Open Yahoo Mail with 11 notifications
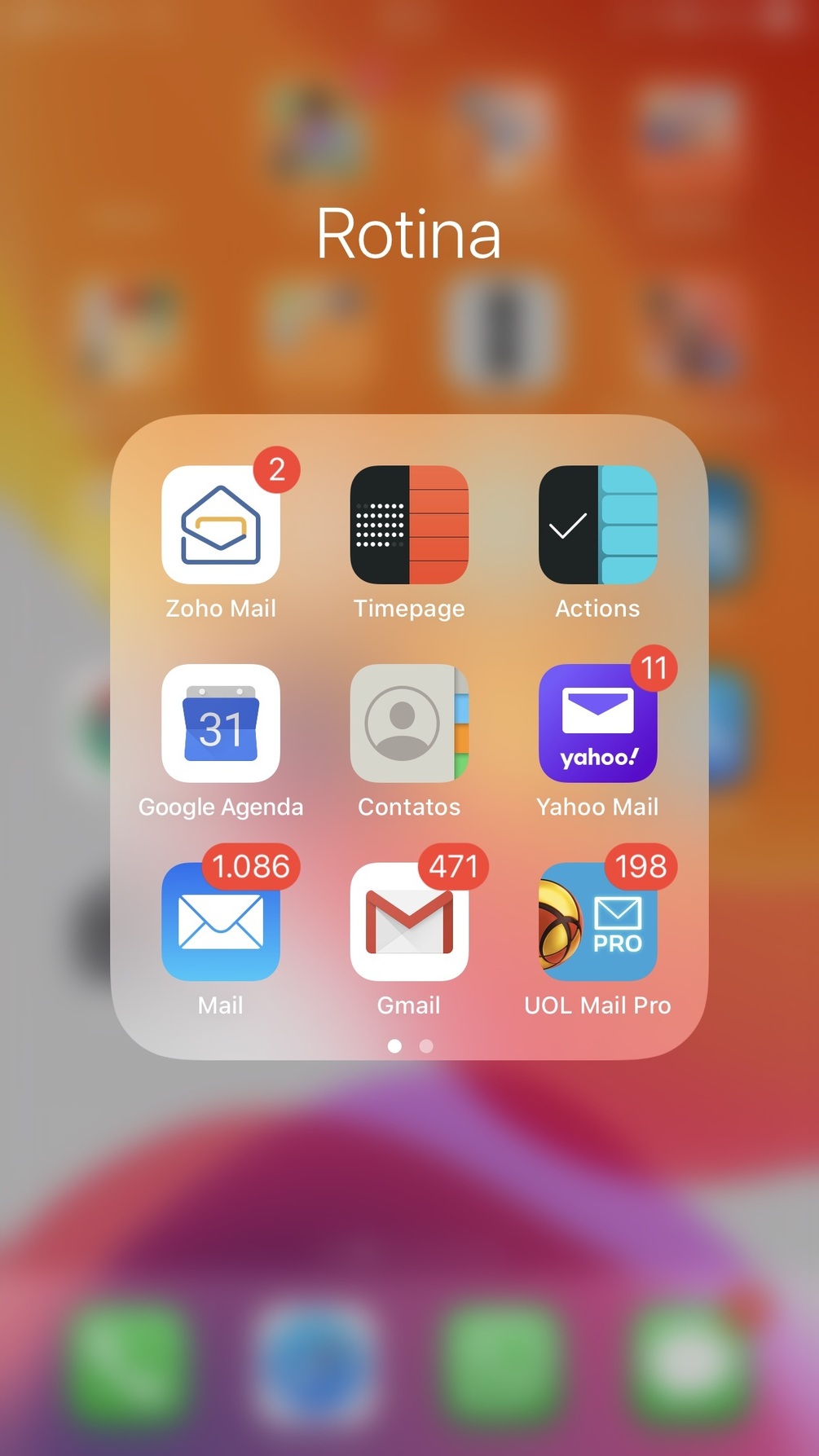This screenshot has width=819, height=1456. tap(597, 724)
